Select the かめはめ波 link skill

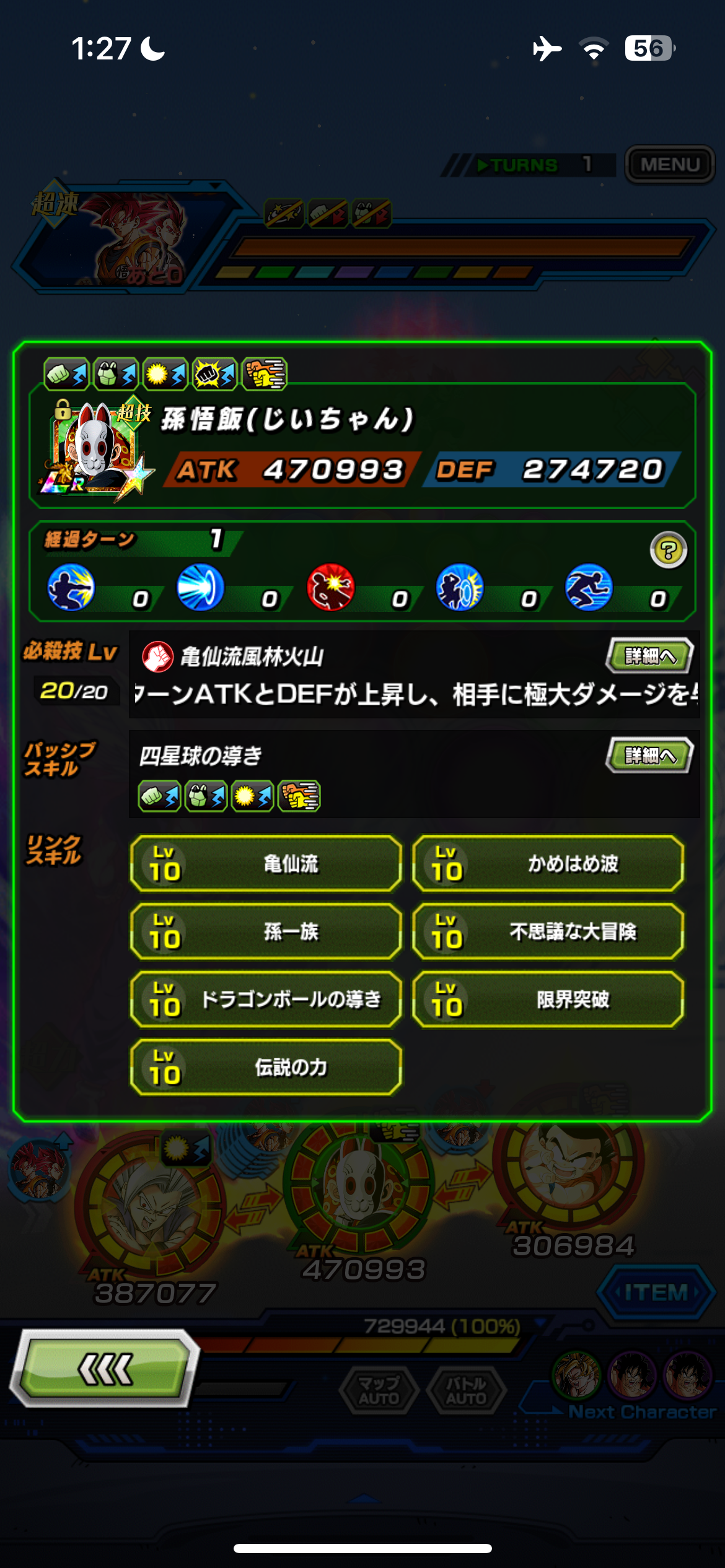tap(548, 863)
